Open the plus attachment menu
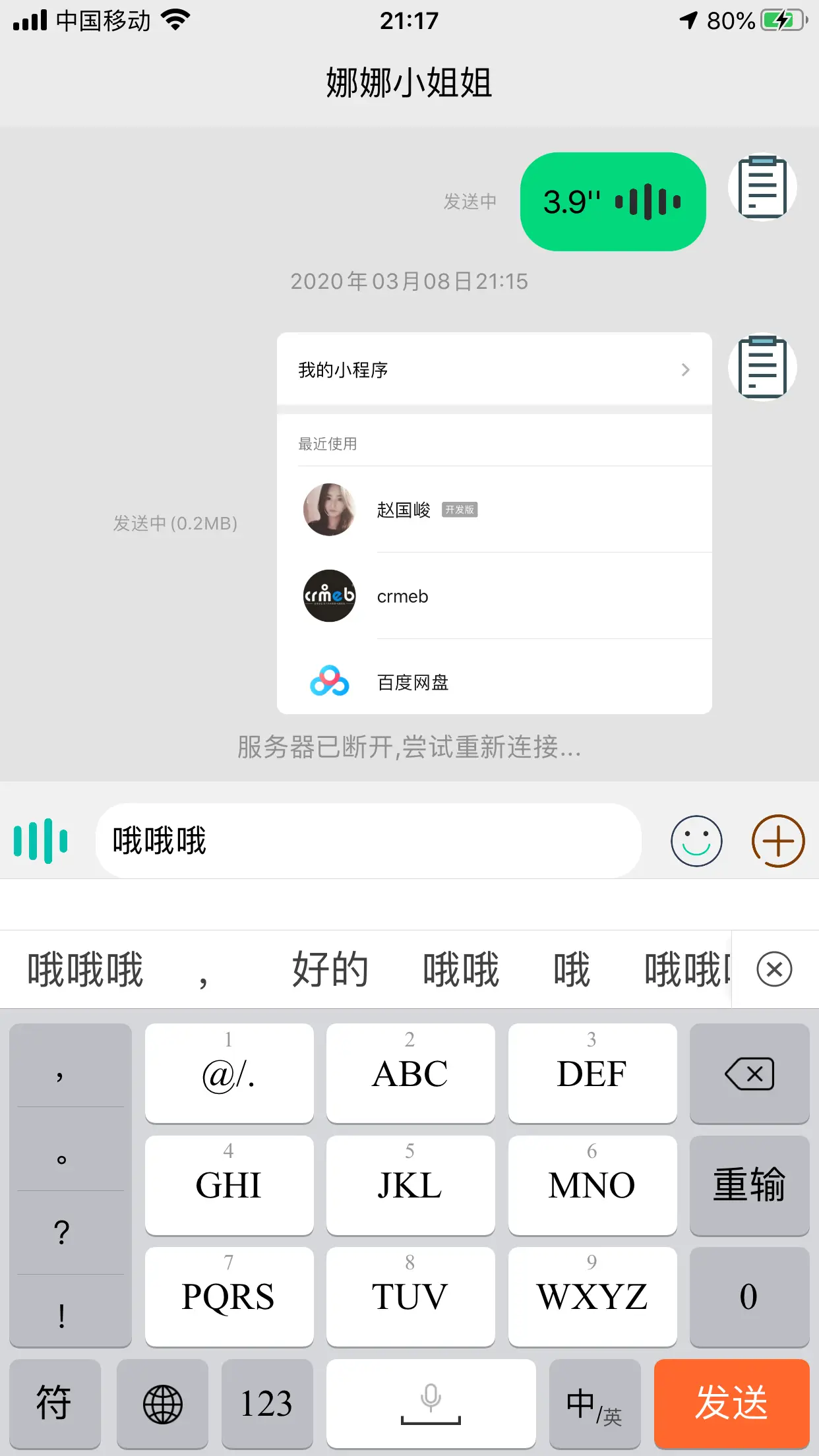This screenshot has width=819, height=1456. tap(778, 841)
